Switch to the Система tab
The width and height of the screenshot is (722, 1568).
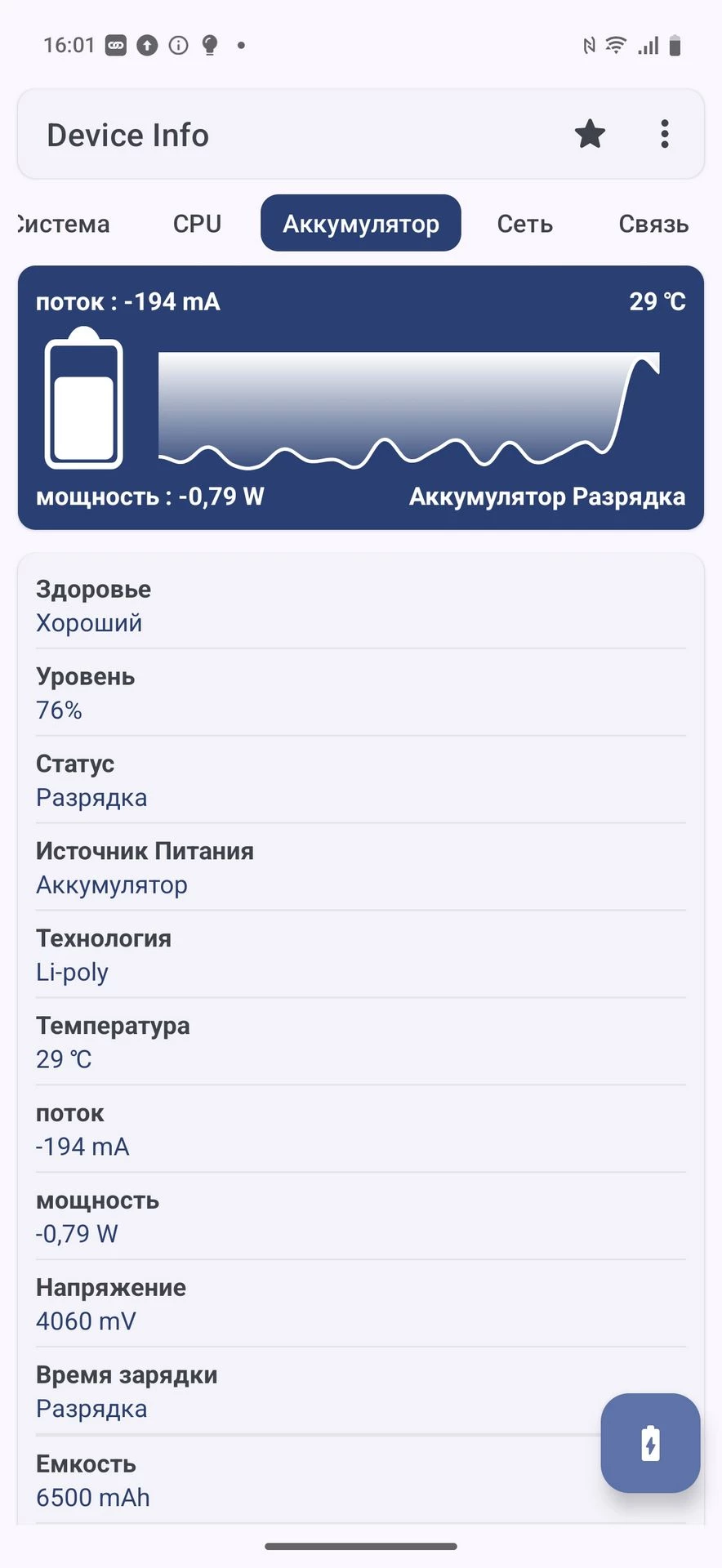coord(64,224)
